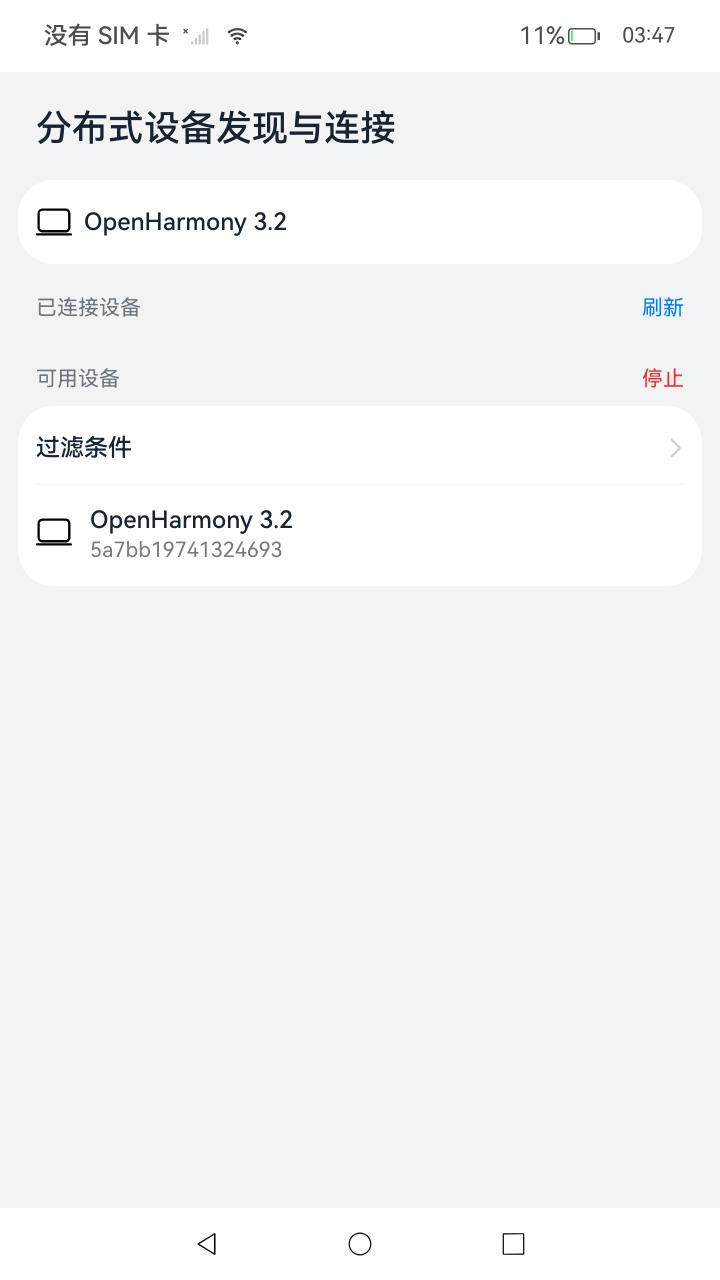720x1280 pixels.
Task: Open the 过滤条件 filter settings row
Action: (x=360, y=447)
